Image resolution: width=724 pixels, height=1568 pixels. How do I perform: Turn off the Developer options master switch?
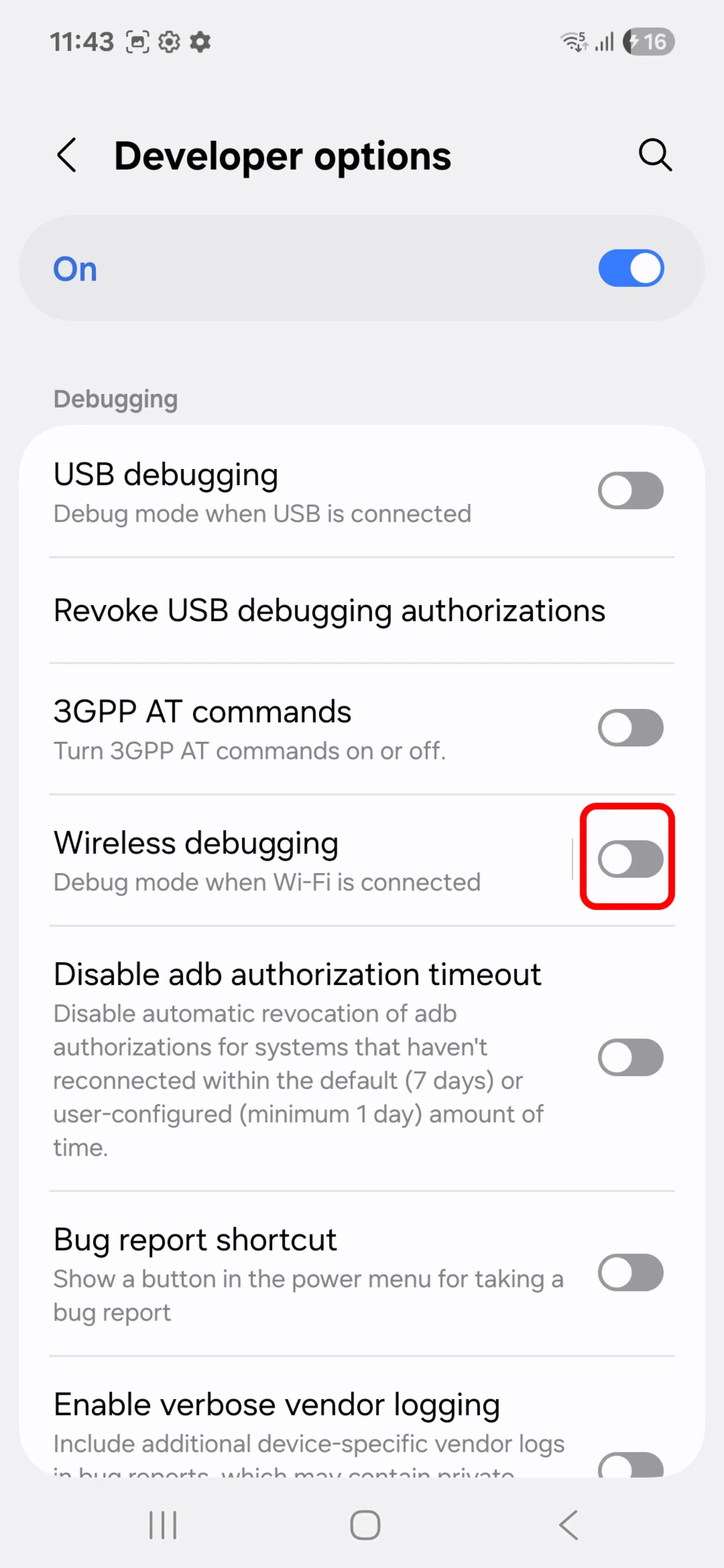[x=630, y=268]
